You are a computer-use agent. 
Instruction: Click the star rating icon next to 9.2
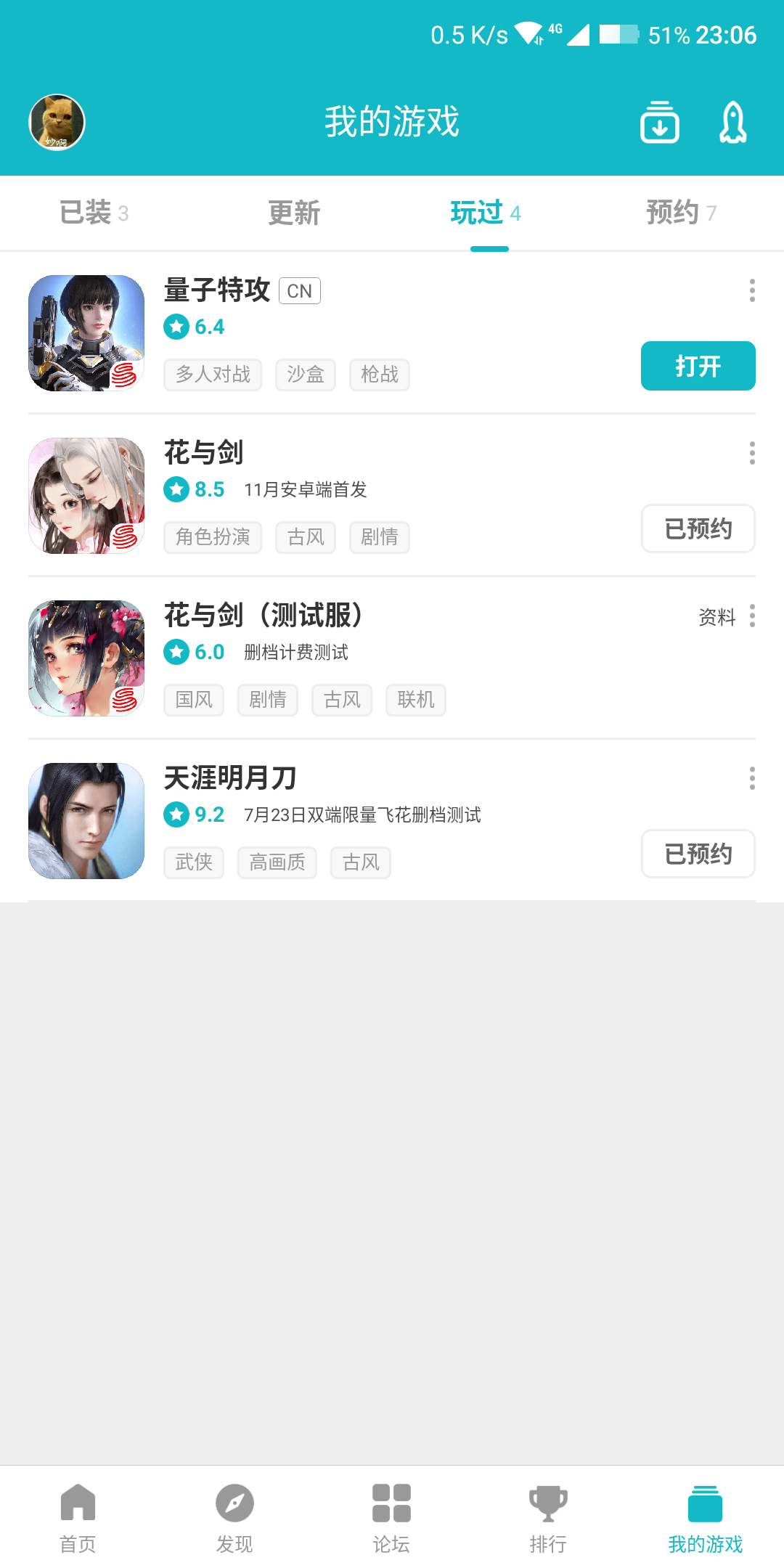click(176, 814)
